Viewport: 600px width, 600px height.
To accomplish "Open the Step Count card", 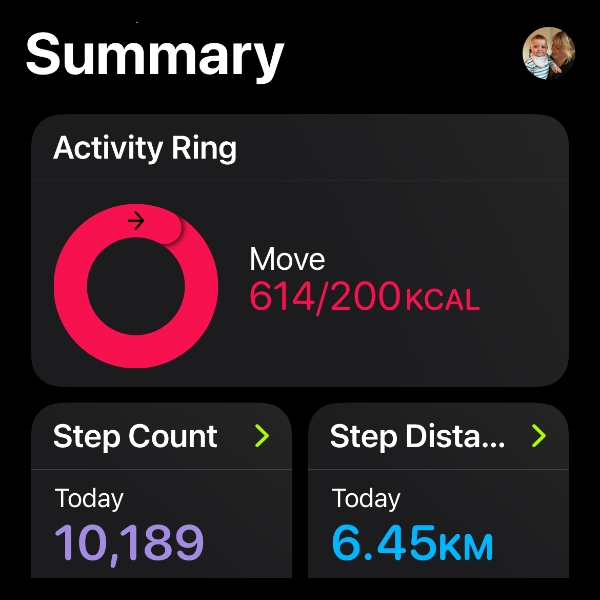I will click(161, 490).
